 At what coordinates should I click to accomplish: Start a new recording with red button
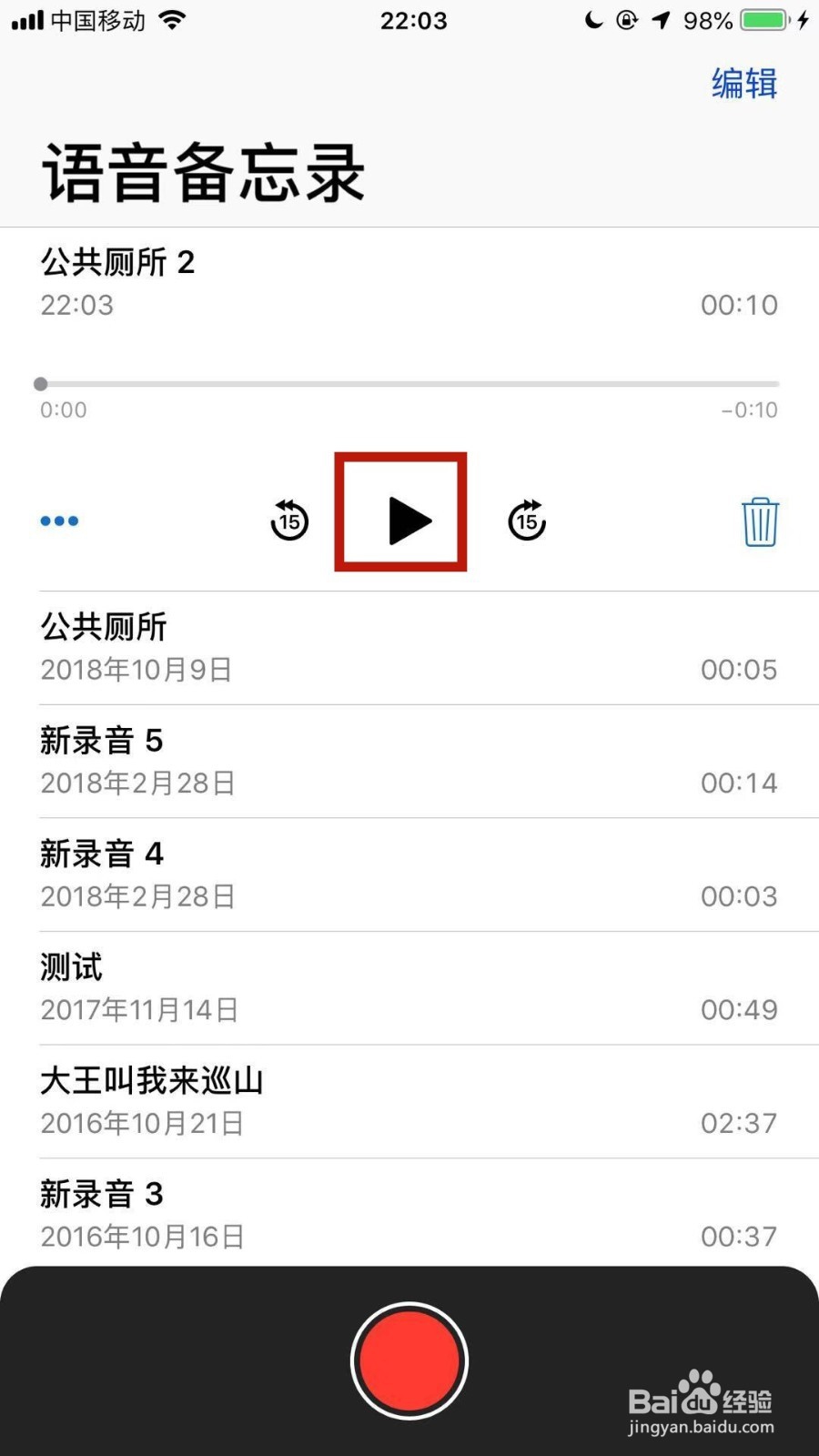[409, 1360]
